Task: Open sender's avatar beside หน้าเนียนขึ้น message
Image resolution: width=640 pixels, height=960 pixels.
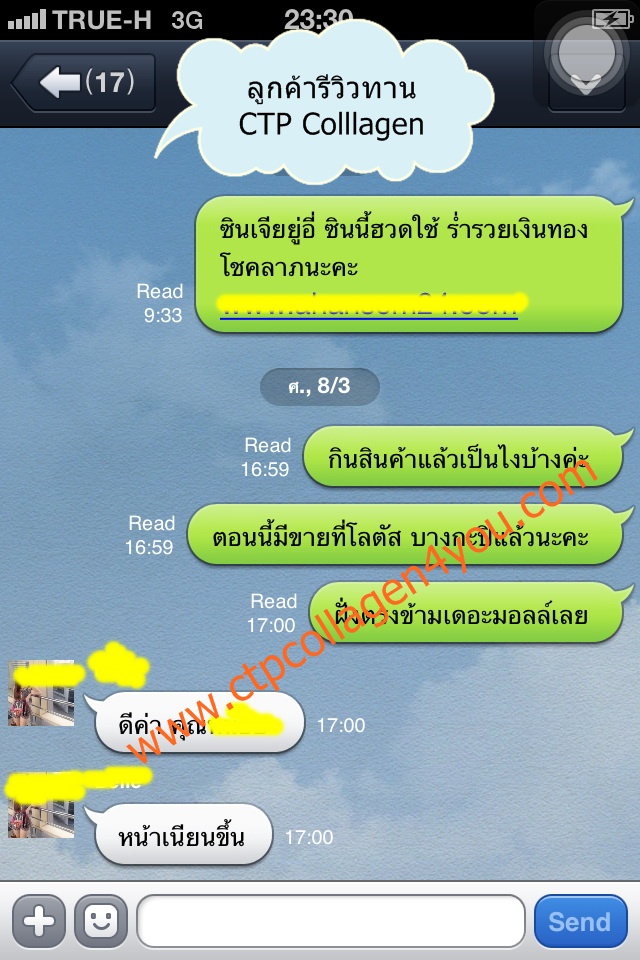Action: pyautogui.click(x=41, y=805)
